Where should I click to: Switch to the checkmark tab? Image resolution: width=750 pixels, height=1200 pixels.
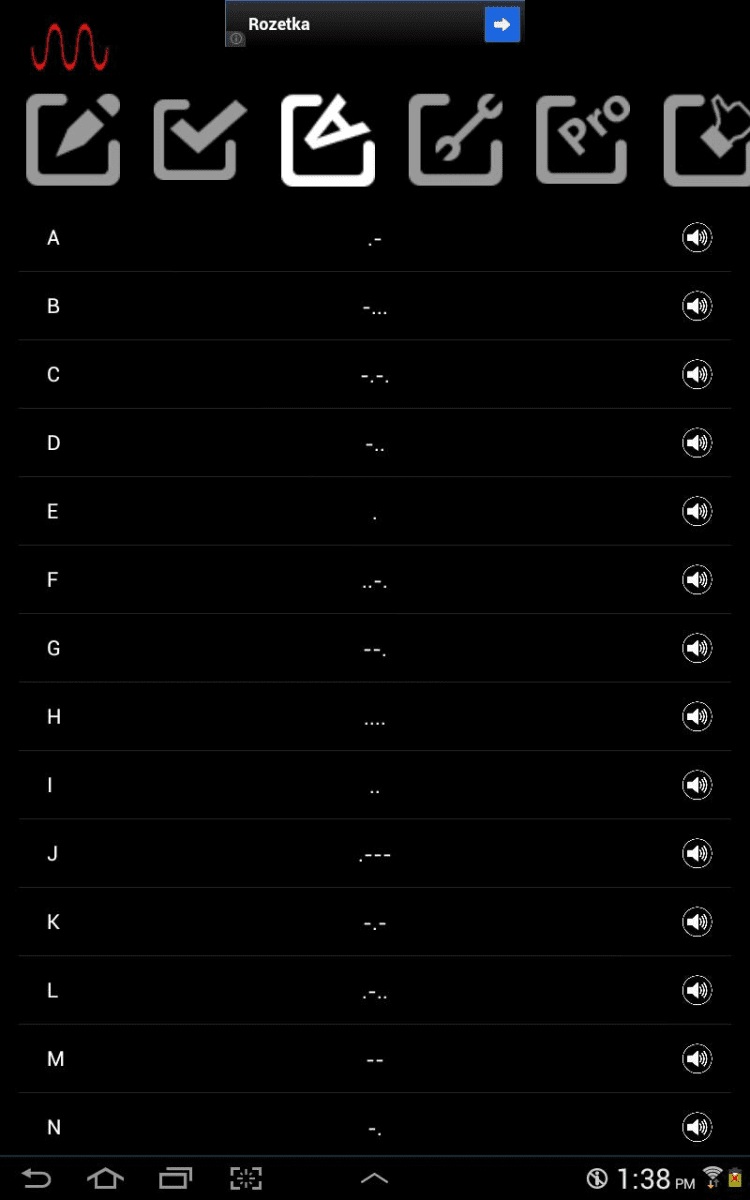click(200, 139)
